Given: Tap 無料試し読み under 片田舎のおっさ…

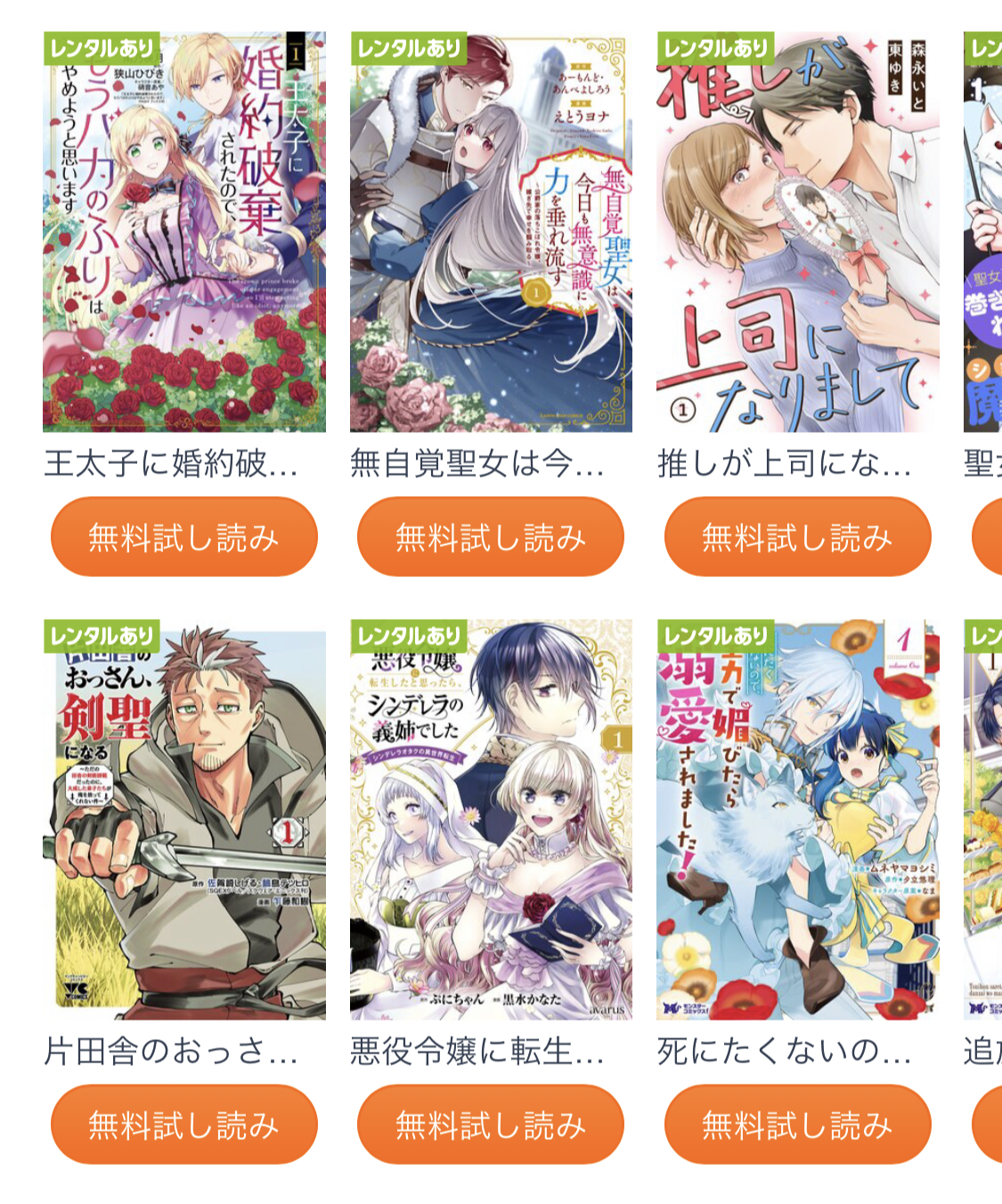Looking at the screenshot, I should pos(184,1125).
